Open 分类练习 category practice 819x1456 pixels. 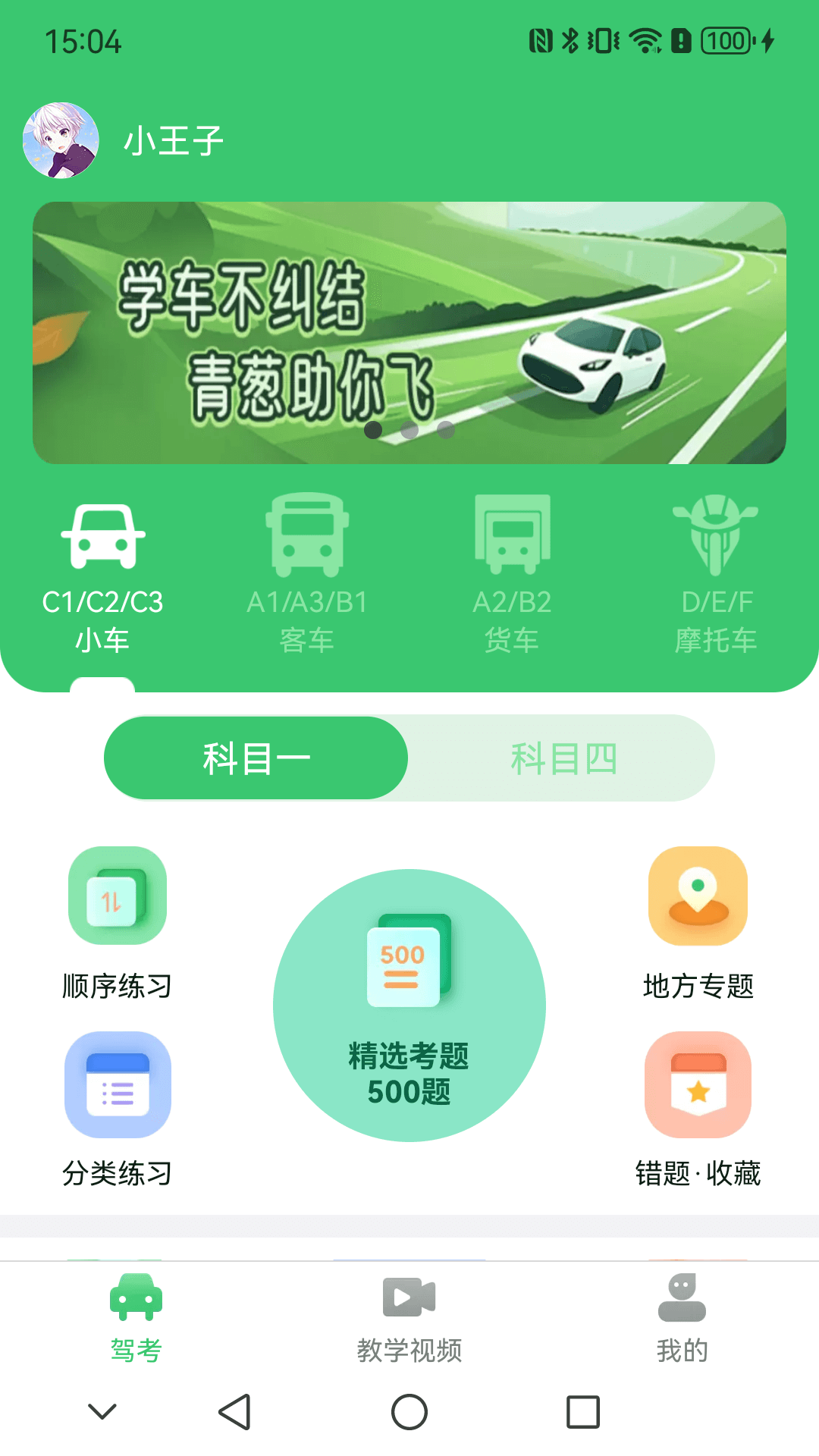117,1086
